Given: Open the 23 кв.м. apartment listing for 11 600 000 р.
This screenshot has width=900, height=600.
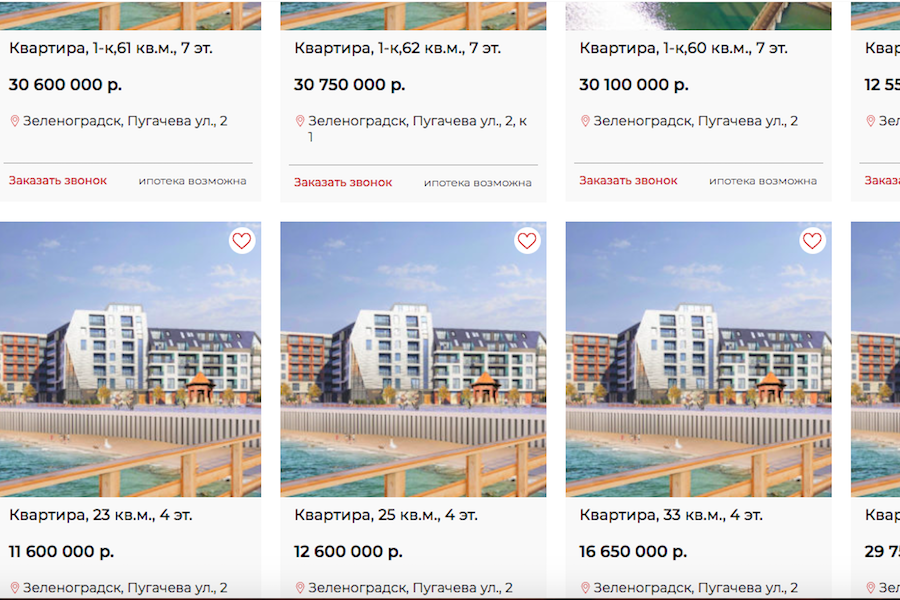Looking at the screenshot, I should (x=101, y=515).
